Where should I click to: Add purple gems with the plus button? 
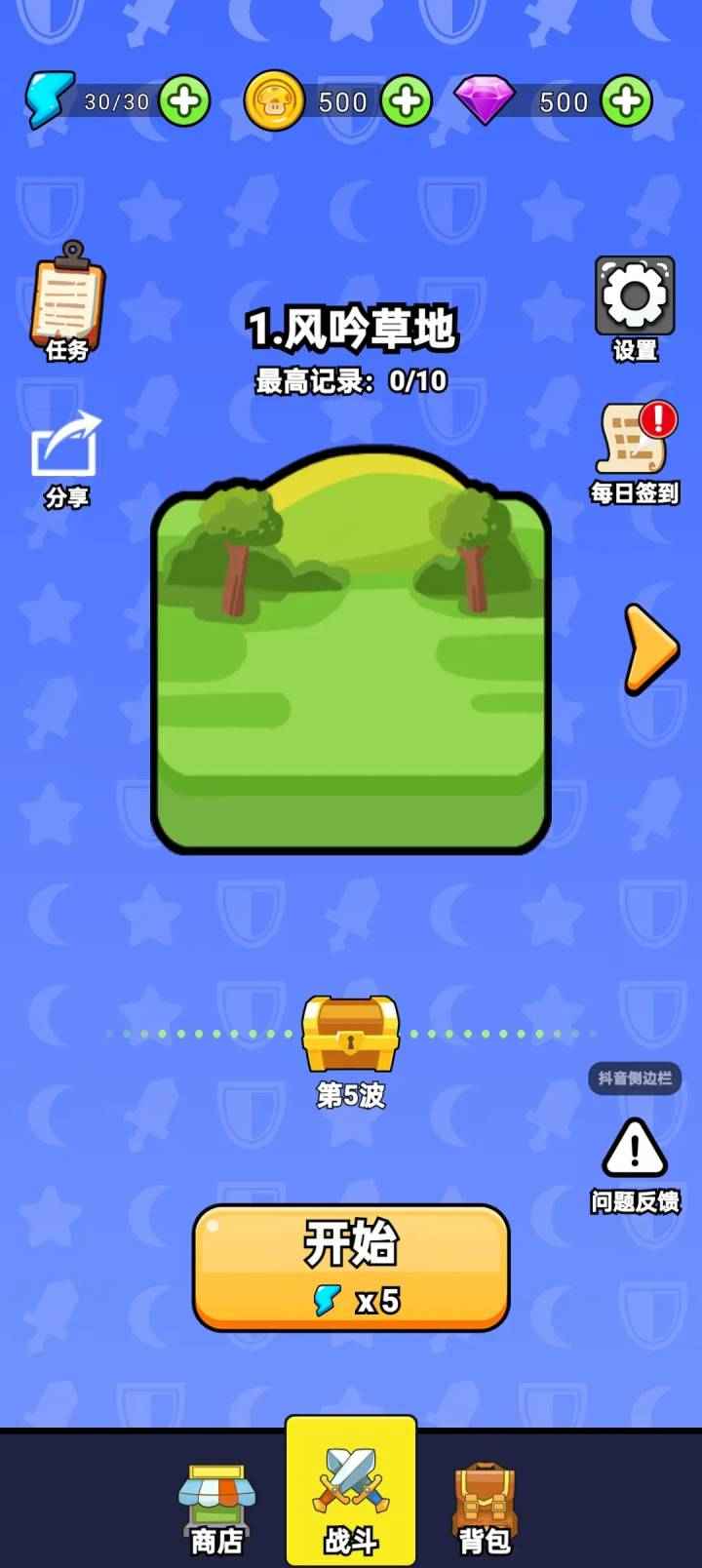(627, 100)
